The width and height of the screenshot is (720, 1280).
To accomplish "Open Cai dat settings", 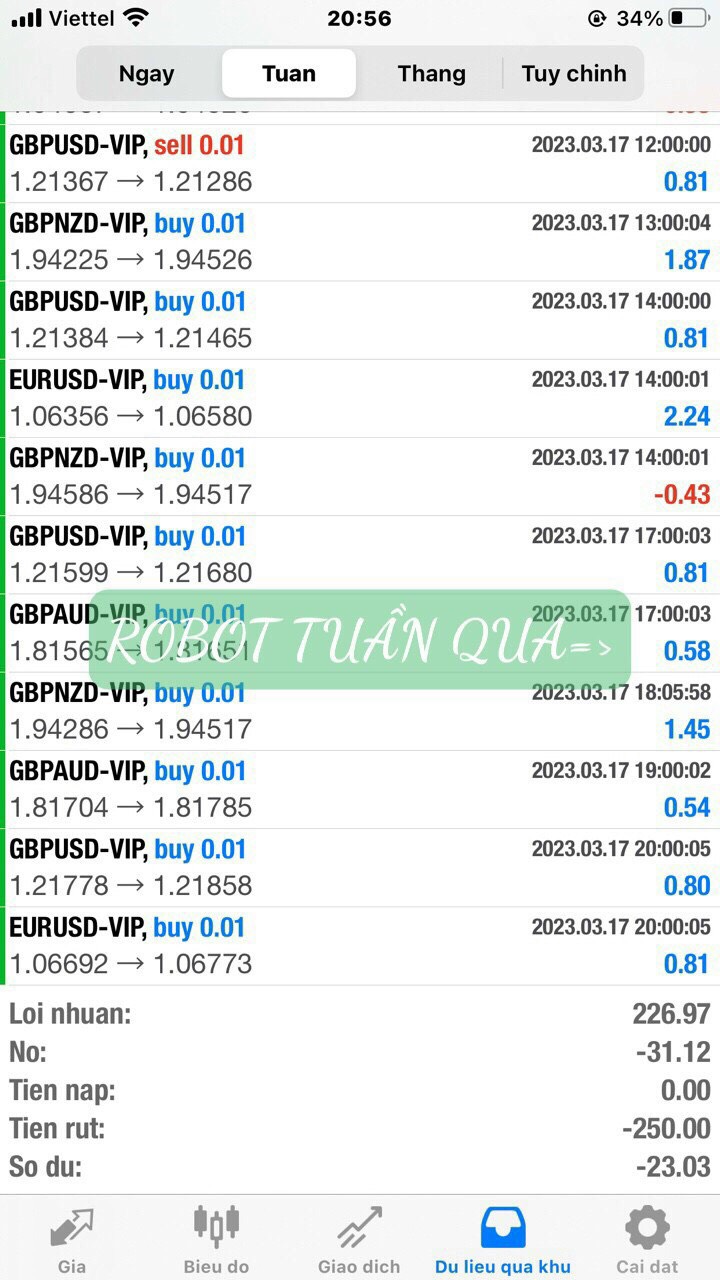I will click(x=646, y=1238).
